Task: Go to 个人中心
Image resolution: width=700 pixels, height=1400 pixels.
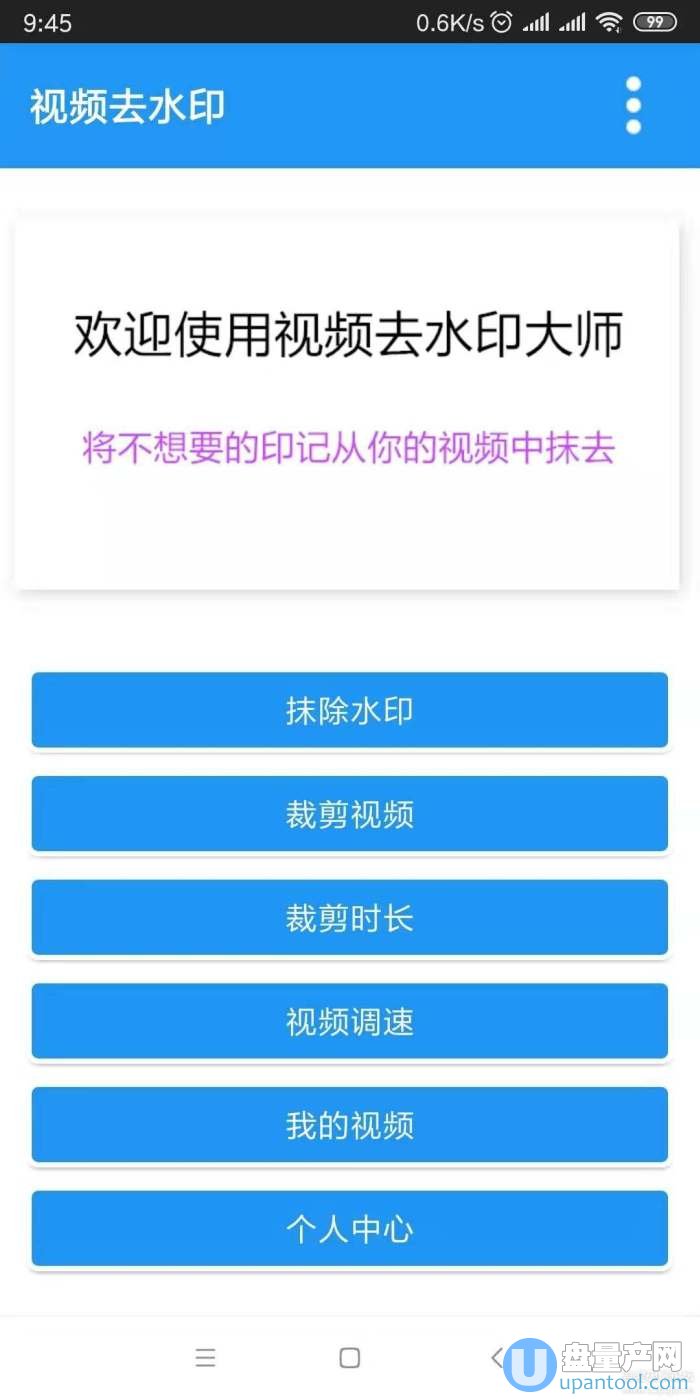Action: click(349, 1228)
